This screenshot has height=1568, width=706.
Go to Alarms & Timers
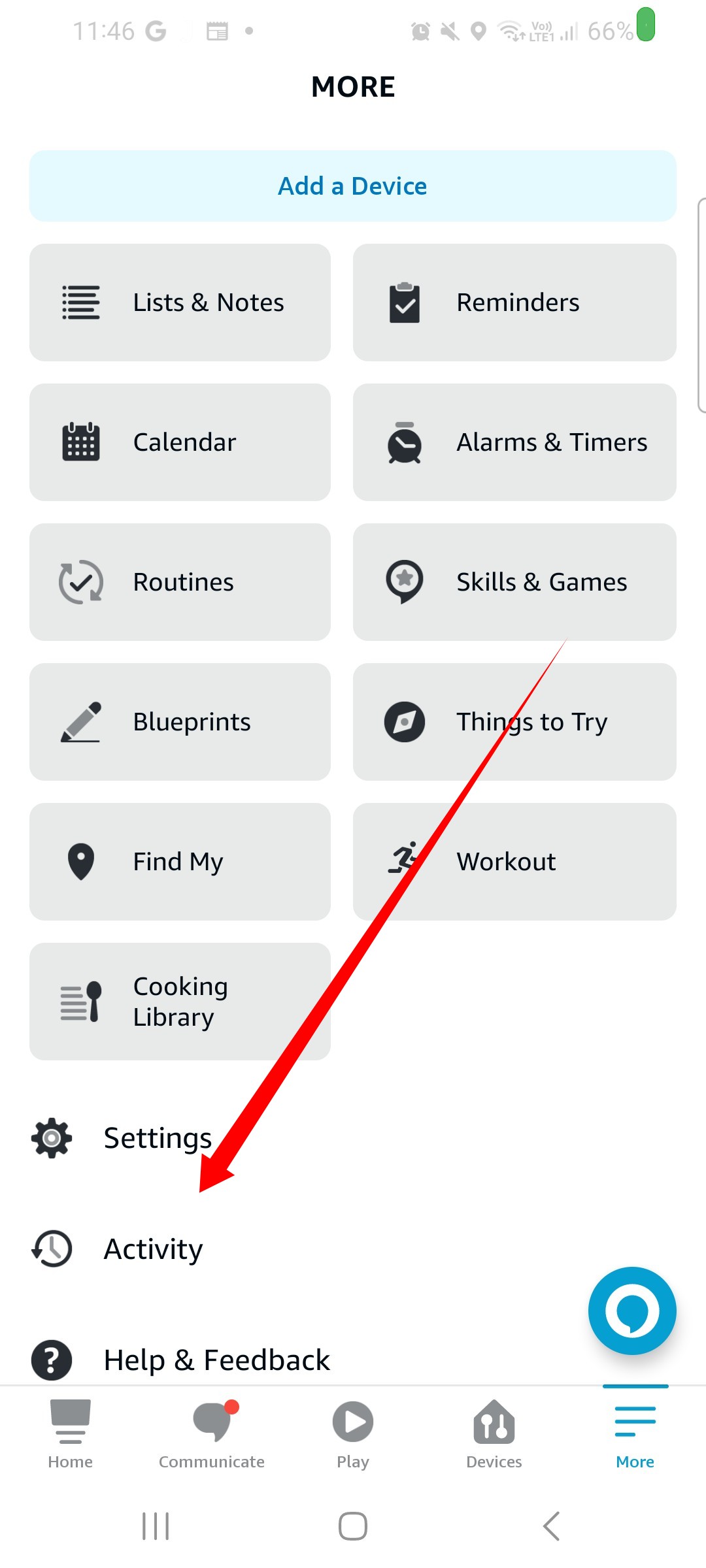pos(514,442)
